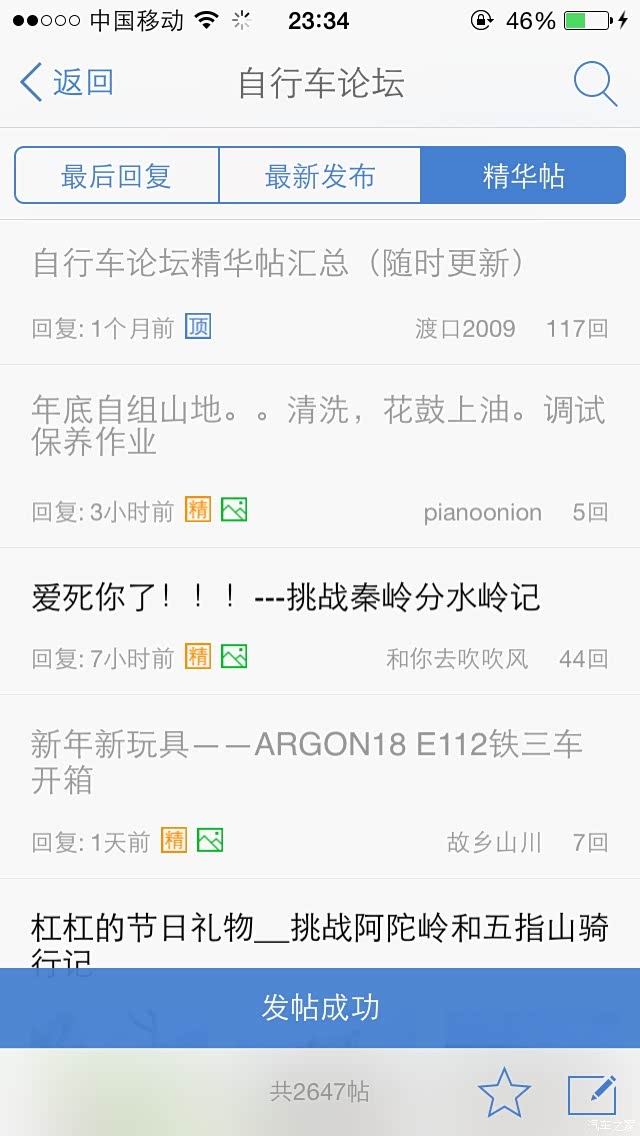Open the 挑战秦岭分水岭记 post
This screenshot has height=1136, width=640.
point(320,622)
